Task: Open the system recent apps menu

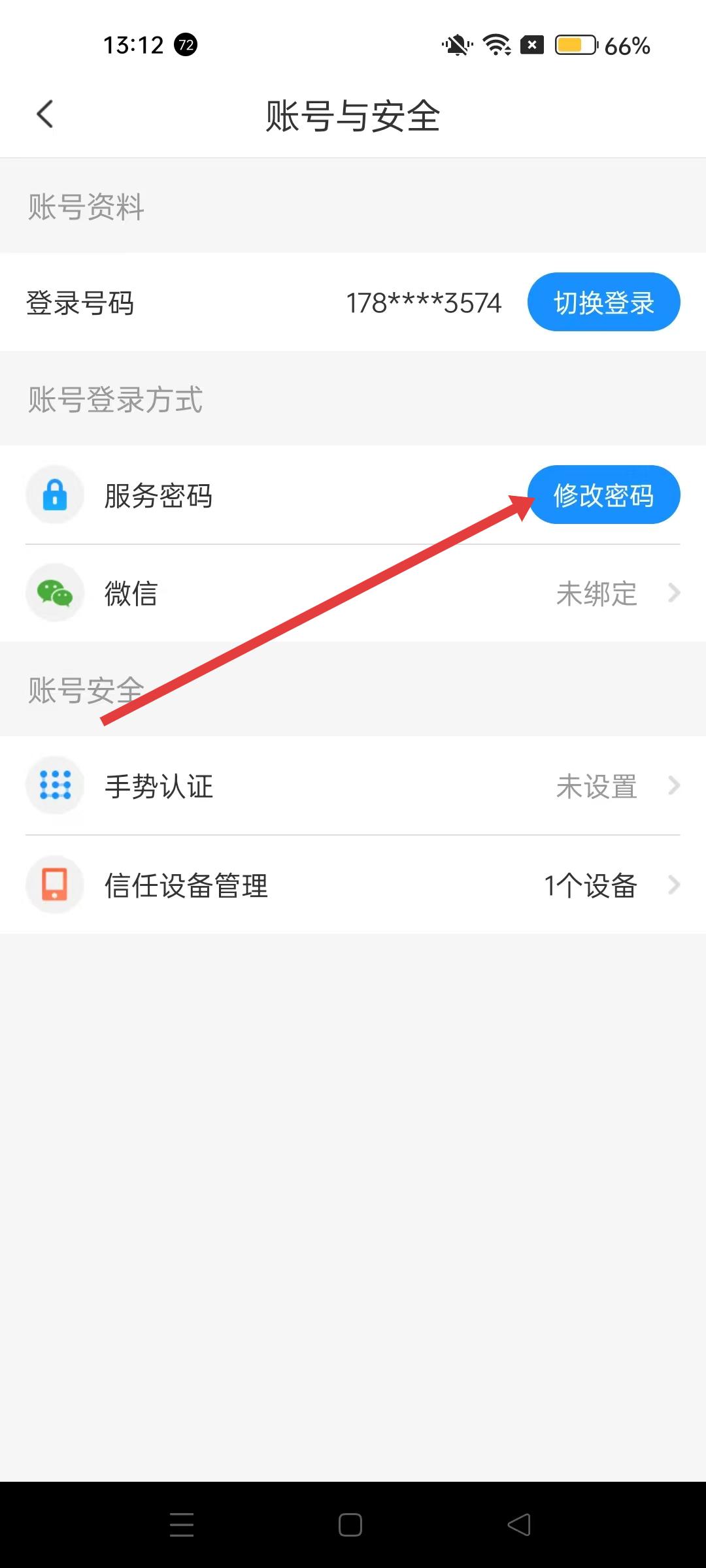Action: click(182, 1525)
